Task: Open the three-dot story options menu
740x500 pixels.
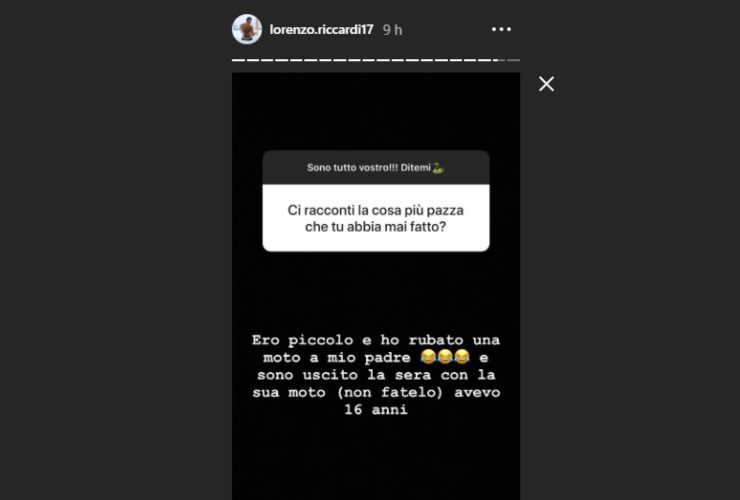Action: [x=501, y=29]
